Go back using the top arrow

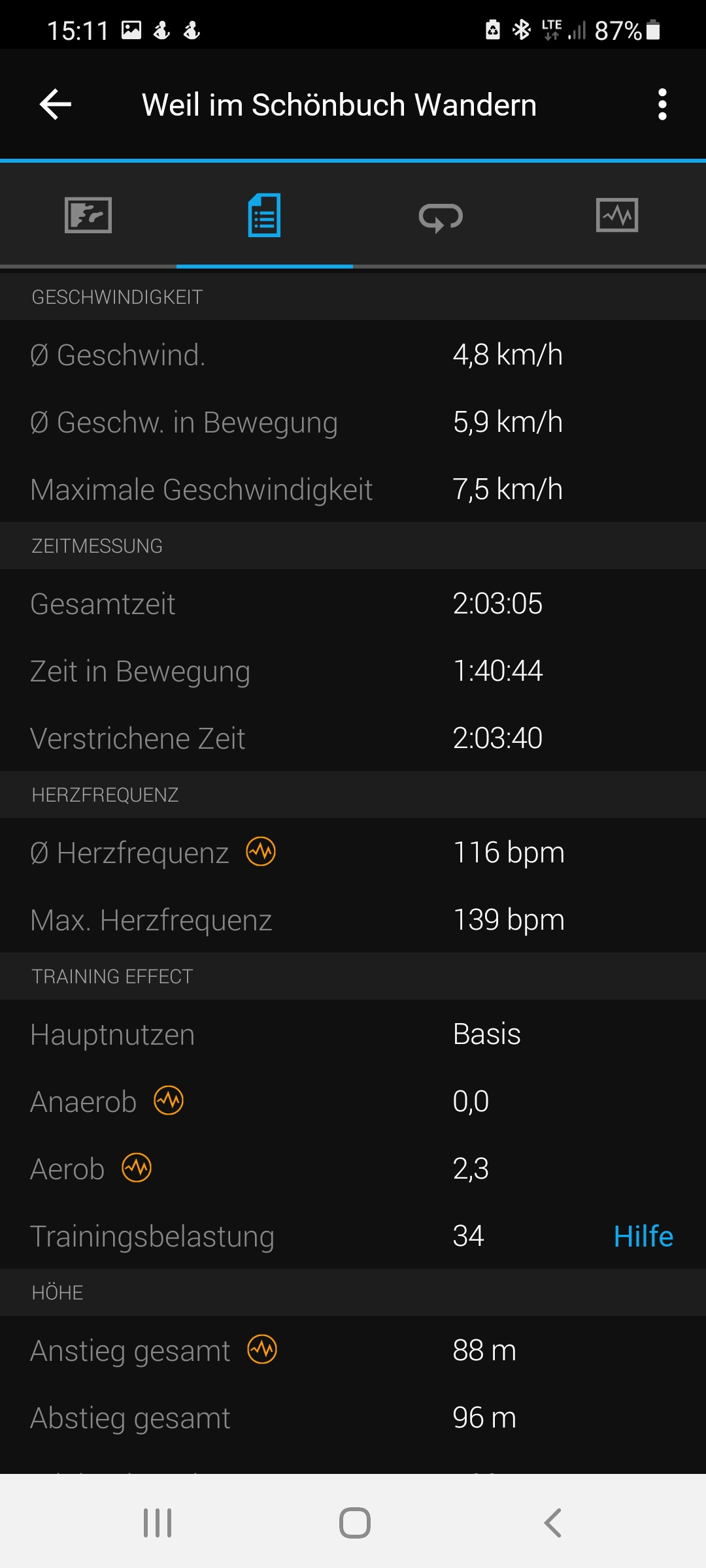[x=56, y=105]
